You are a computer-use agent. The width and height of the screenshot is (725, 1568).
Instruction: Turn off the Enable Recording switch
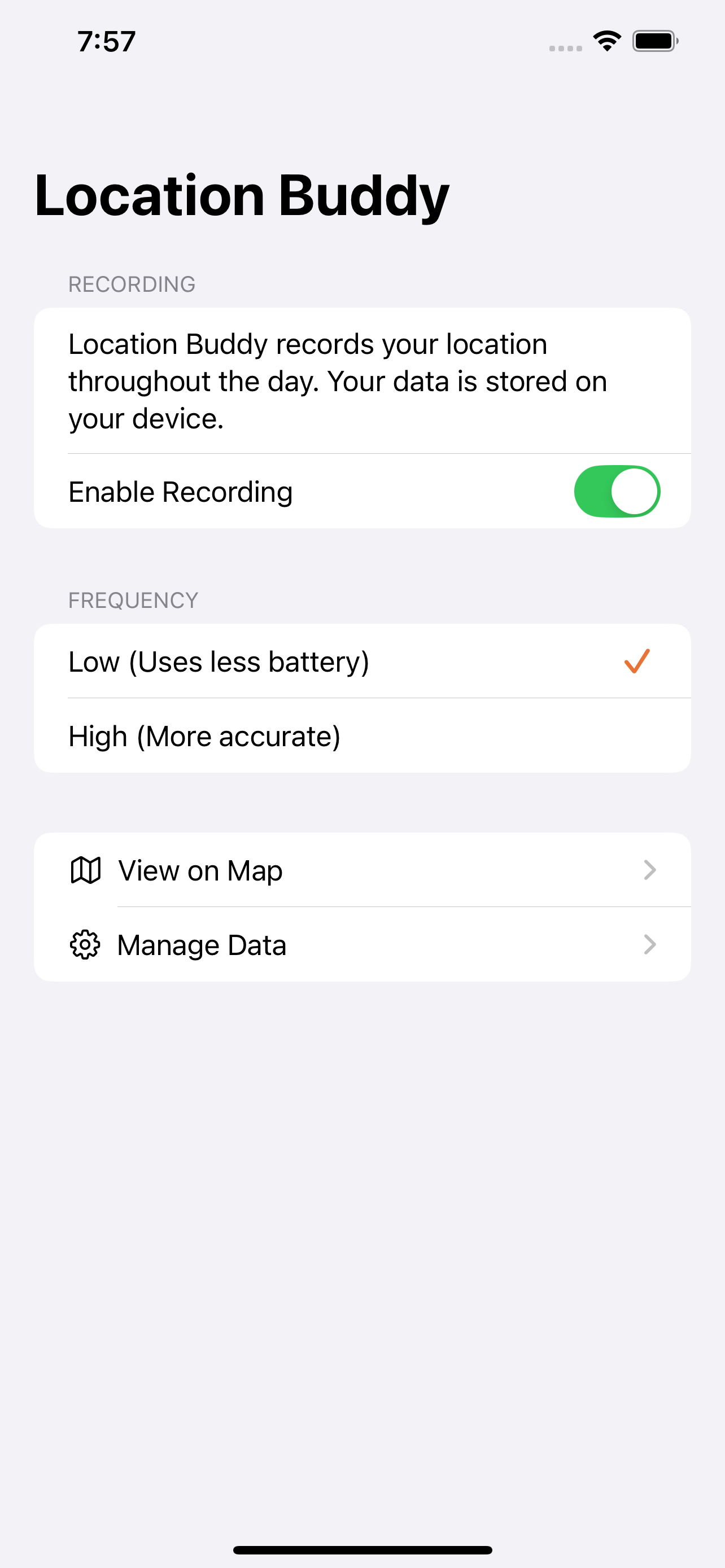click(617, 491)
